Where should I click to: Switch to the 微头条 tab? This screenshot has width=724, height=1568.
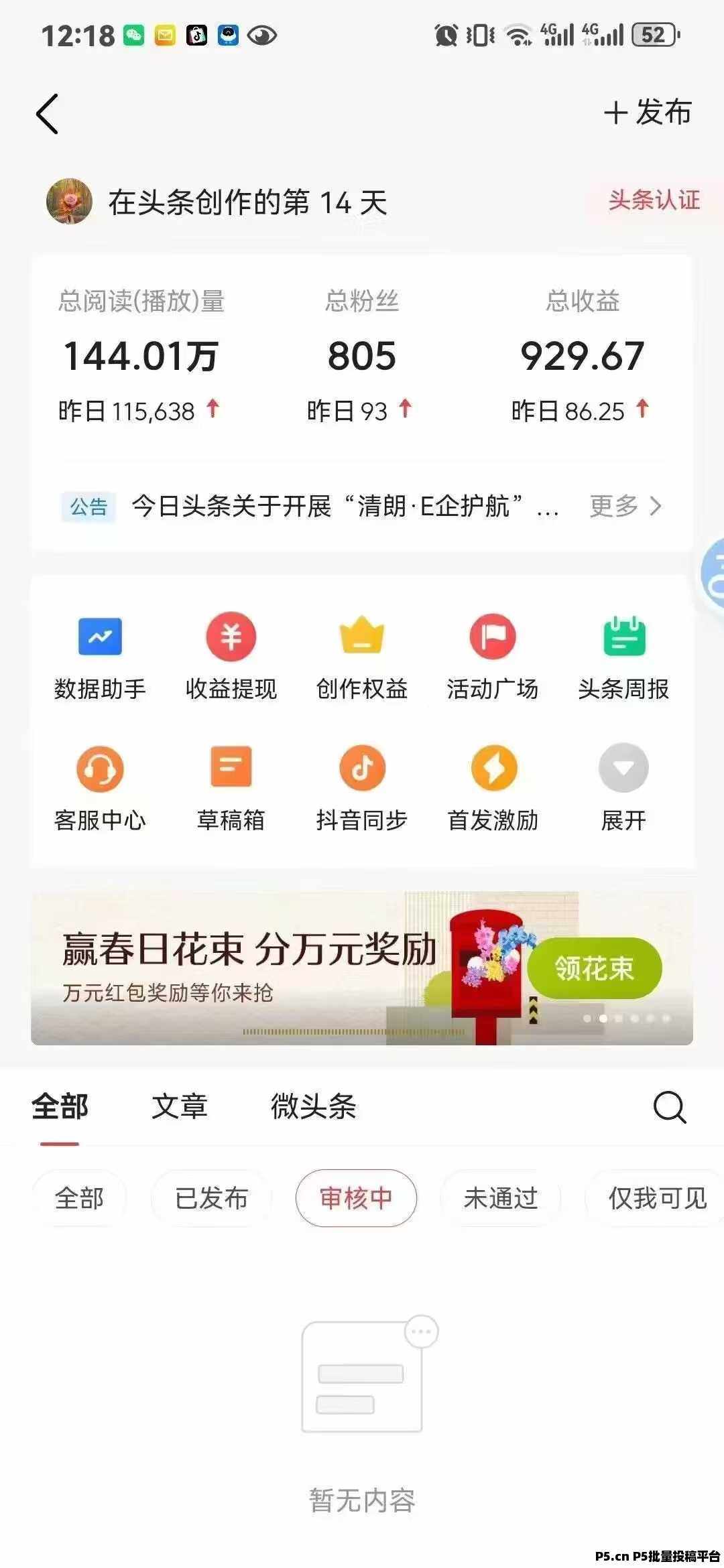(x=313, y=1106)
